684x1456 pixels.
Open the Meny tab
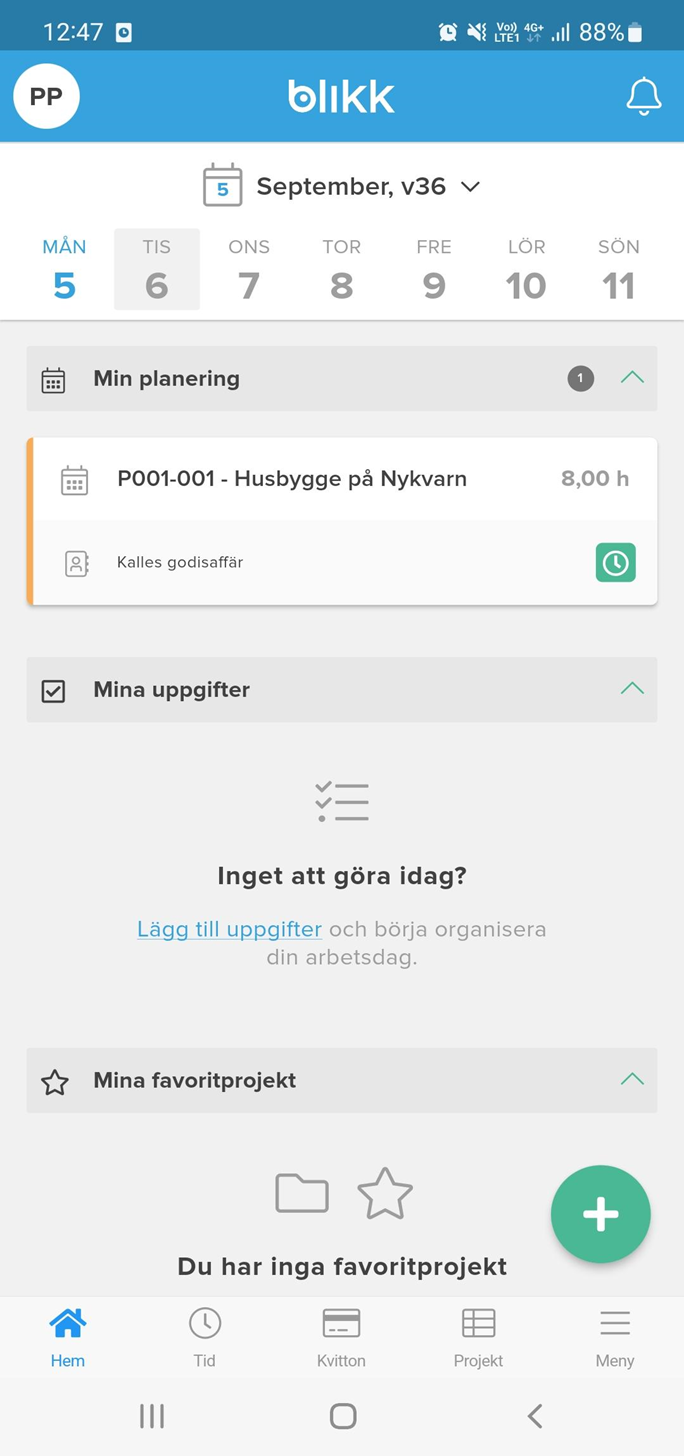(614, 1337)
